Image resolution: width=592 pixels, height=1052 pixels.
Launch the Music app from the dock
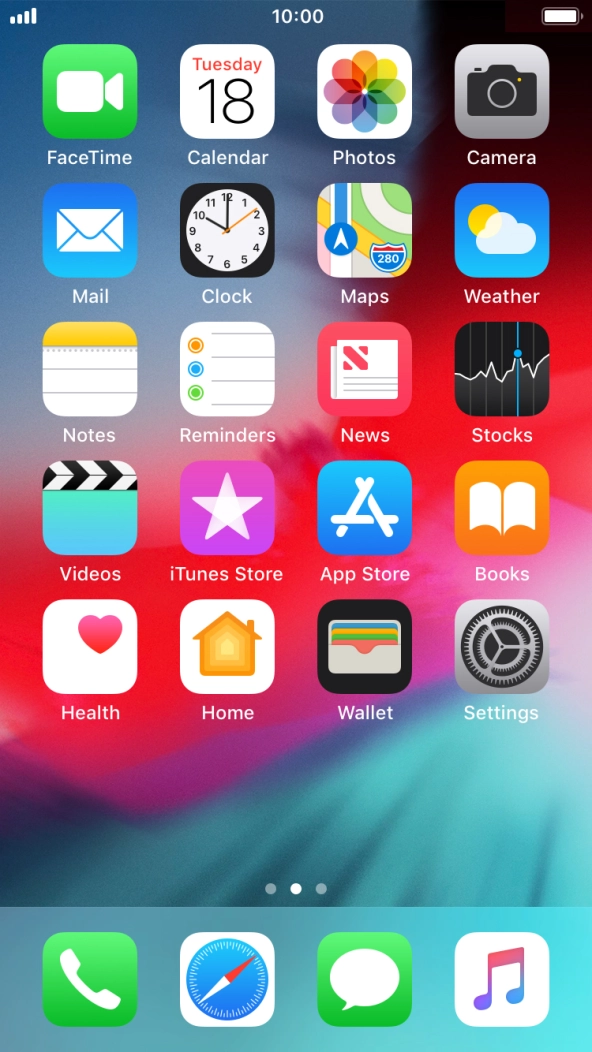501,980
